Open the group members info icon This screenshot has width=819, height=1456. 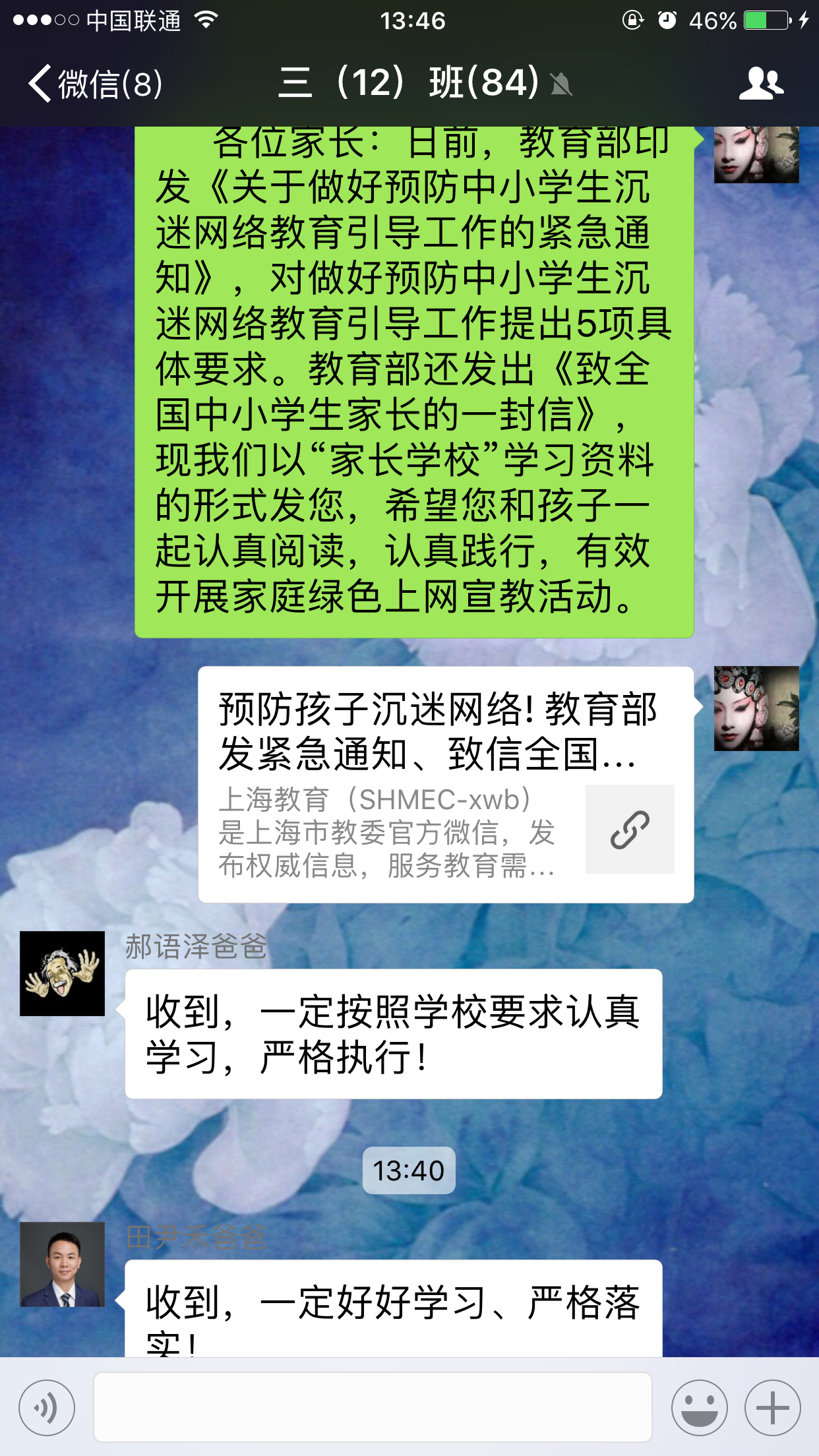point(760,84)
